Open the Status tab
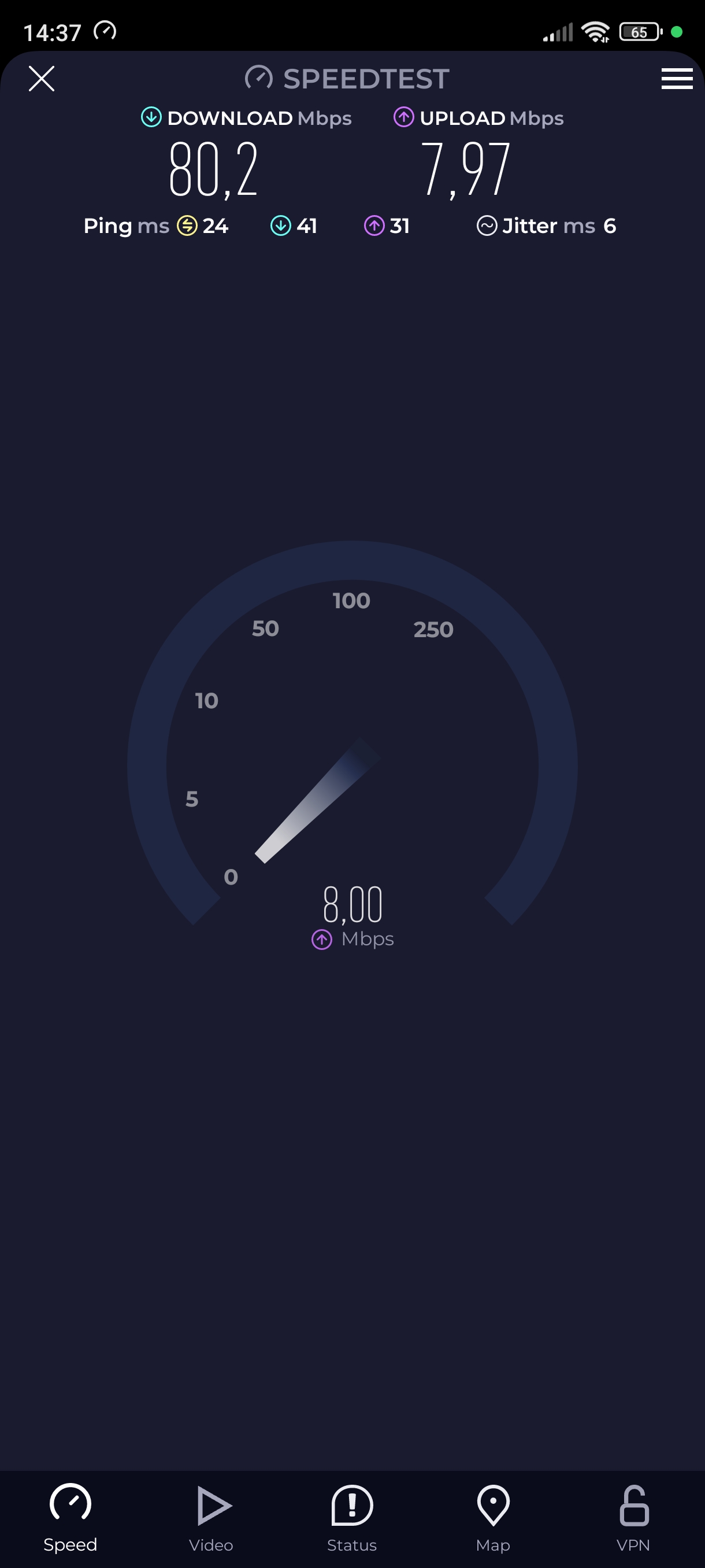705x1568 pixels. click(351, 1518)
